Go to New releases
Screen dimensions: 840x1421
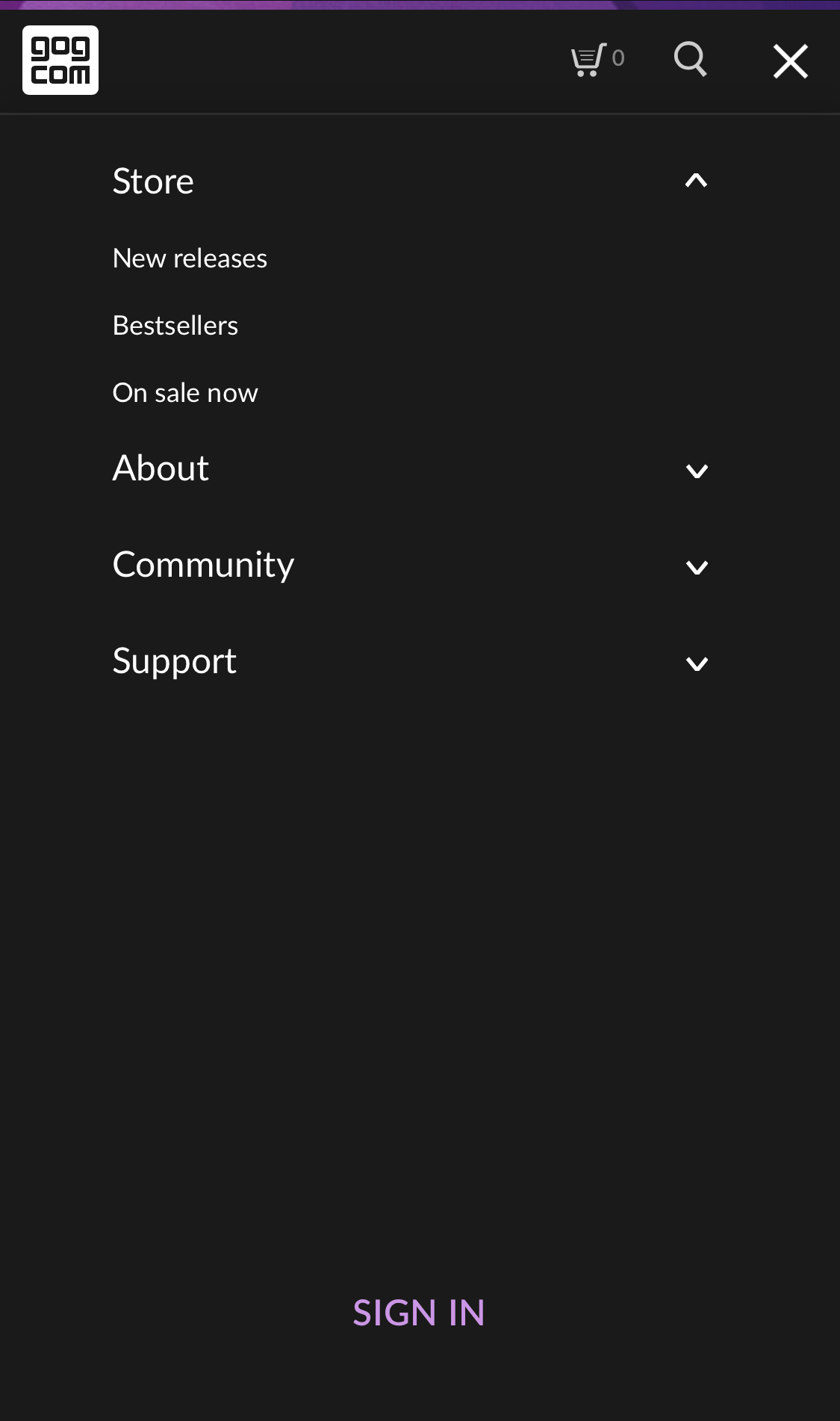(x=190, y=258)
